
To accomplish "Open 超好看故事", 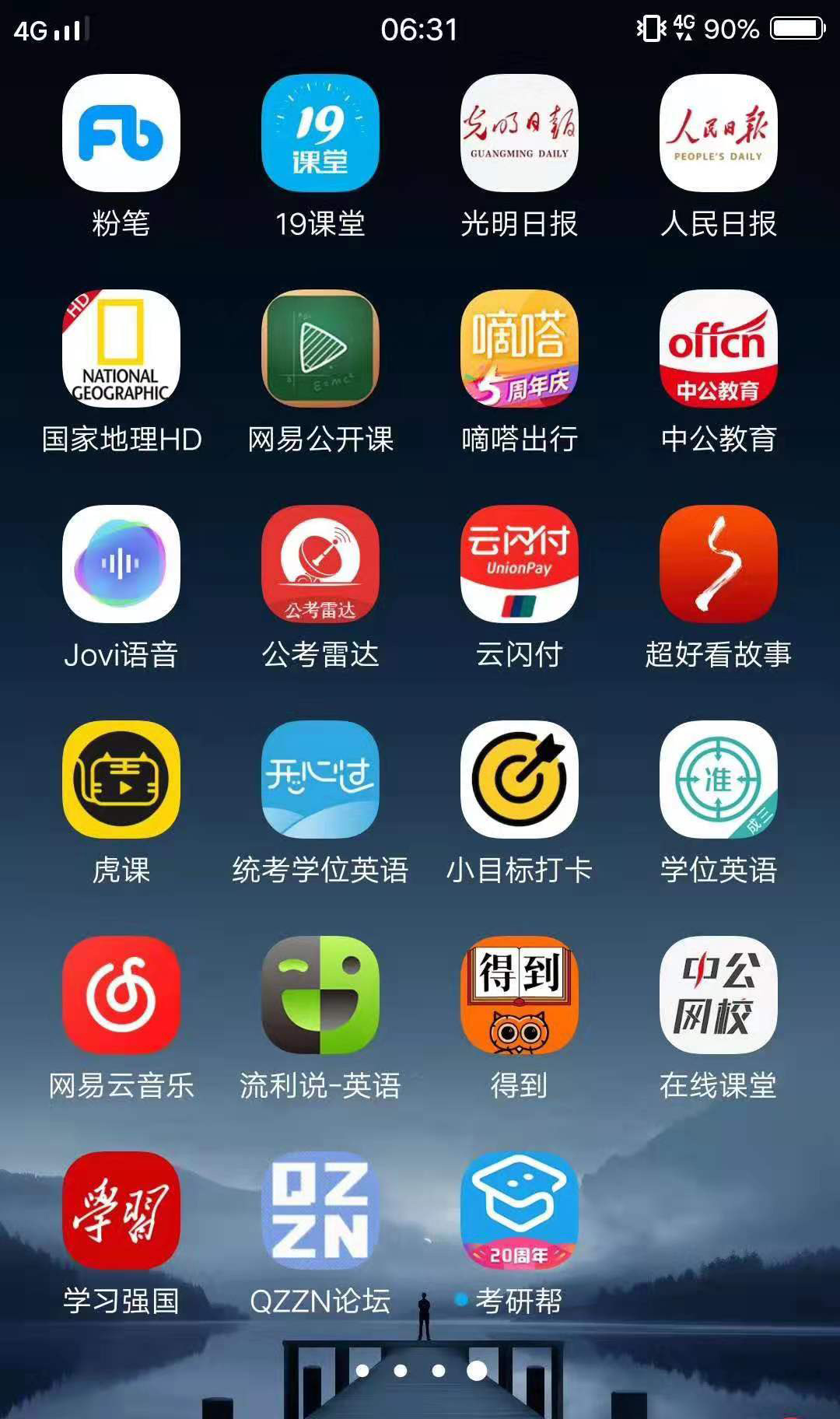I will pos(717,566).
